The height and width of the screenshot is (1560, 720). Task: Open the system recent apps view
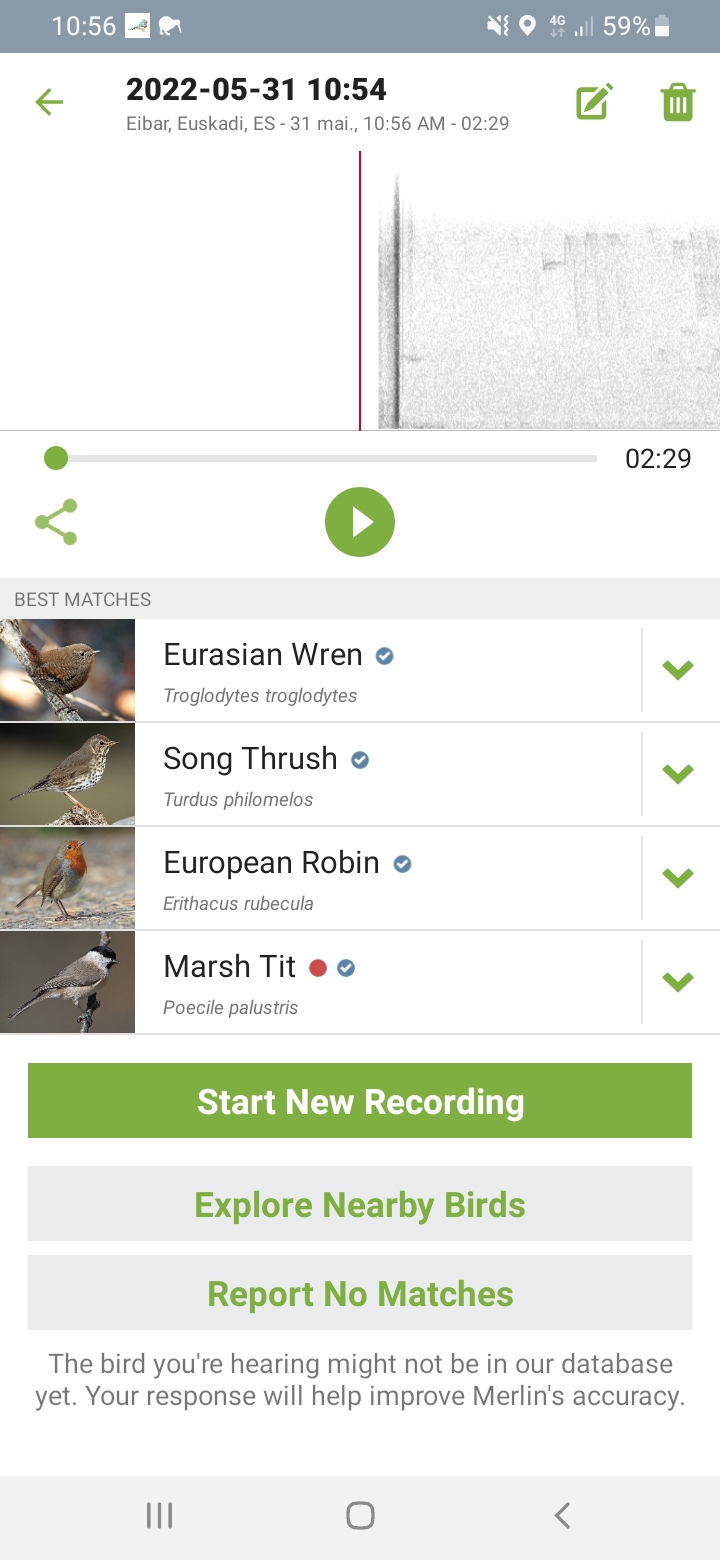pos(159,1515)
